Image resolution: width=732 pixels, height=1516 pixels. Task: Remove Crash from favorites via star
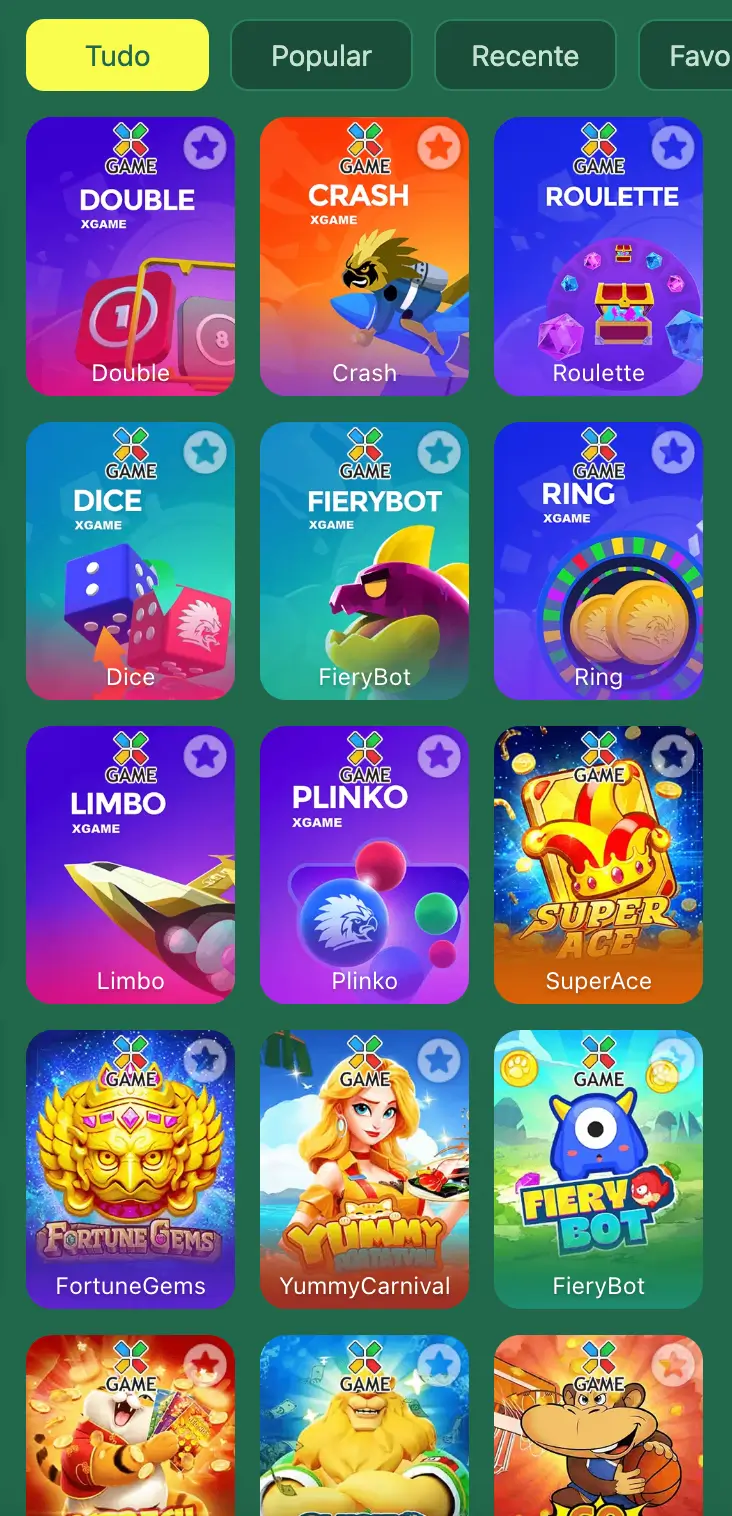click(x=438, y=148)
